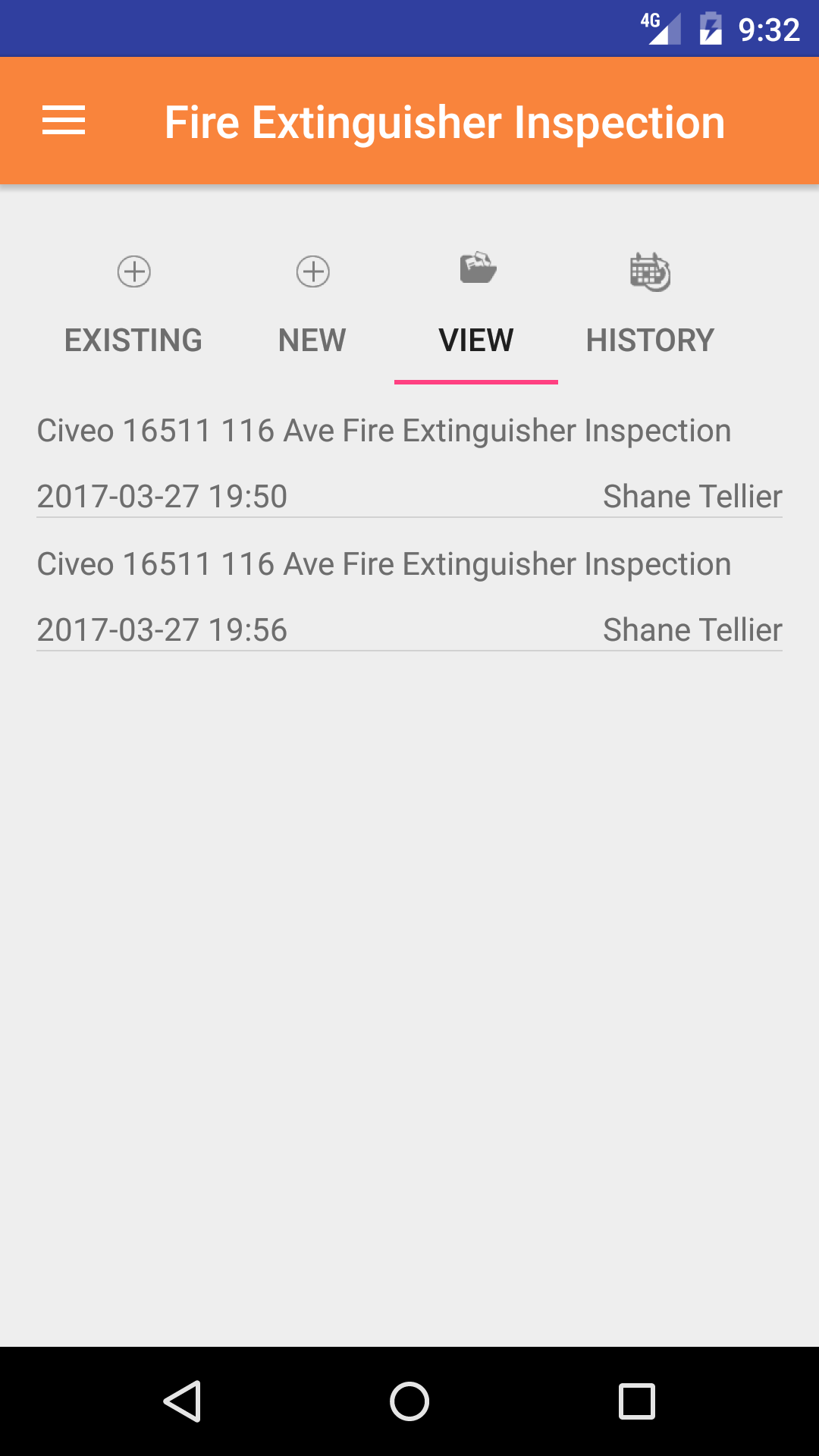This screenshot has height=1456, width=819.
Task: Open the hamburger navigation drawer menu
Action: (64, 121)
